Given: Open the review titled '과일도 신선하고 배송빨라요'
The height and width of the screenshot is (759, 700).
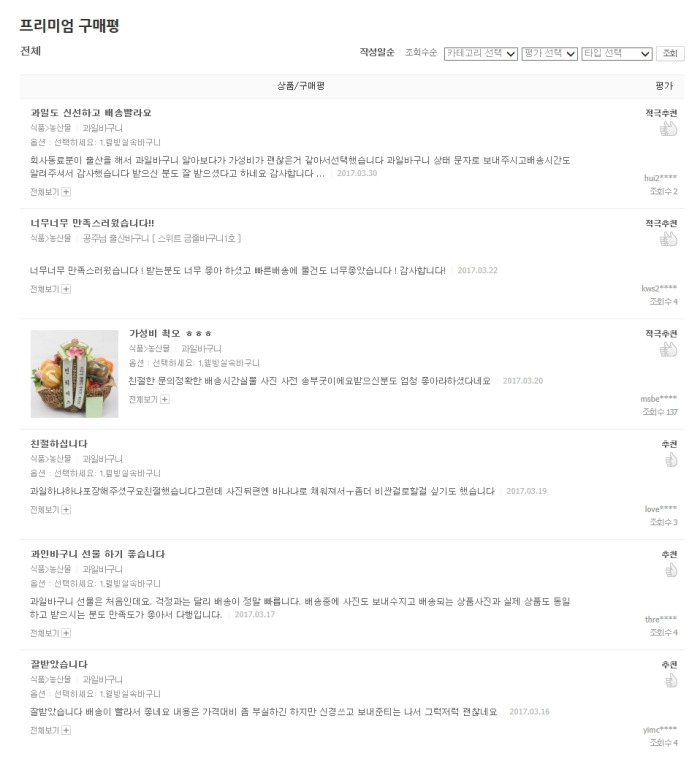Looking at the screenshot, I should click(91, 113).
